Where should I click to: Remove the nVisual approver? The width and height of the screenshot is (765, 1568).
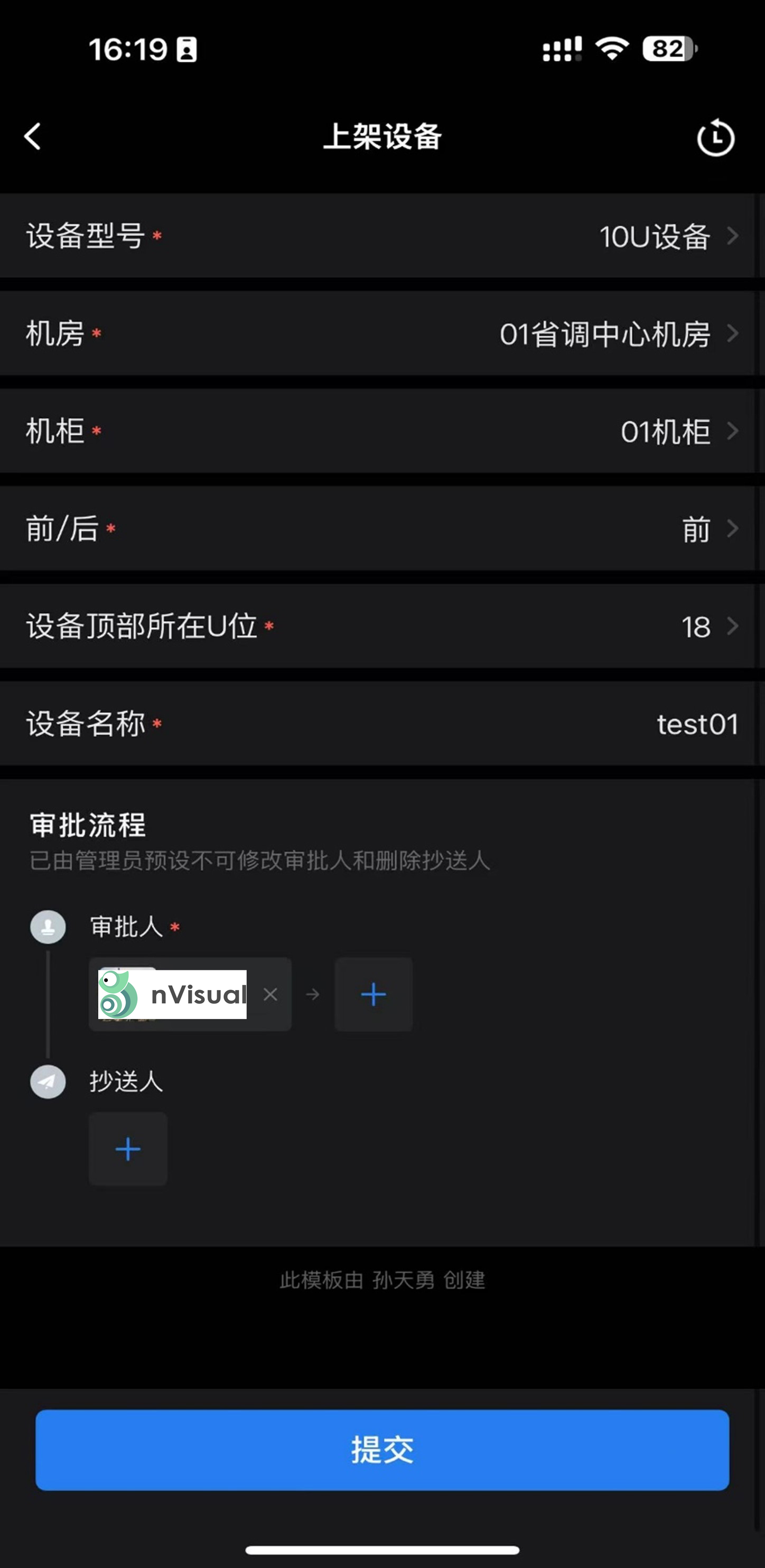point(270,994)
